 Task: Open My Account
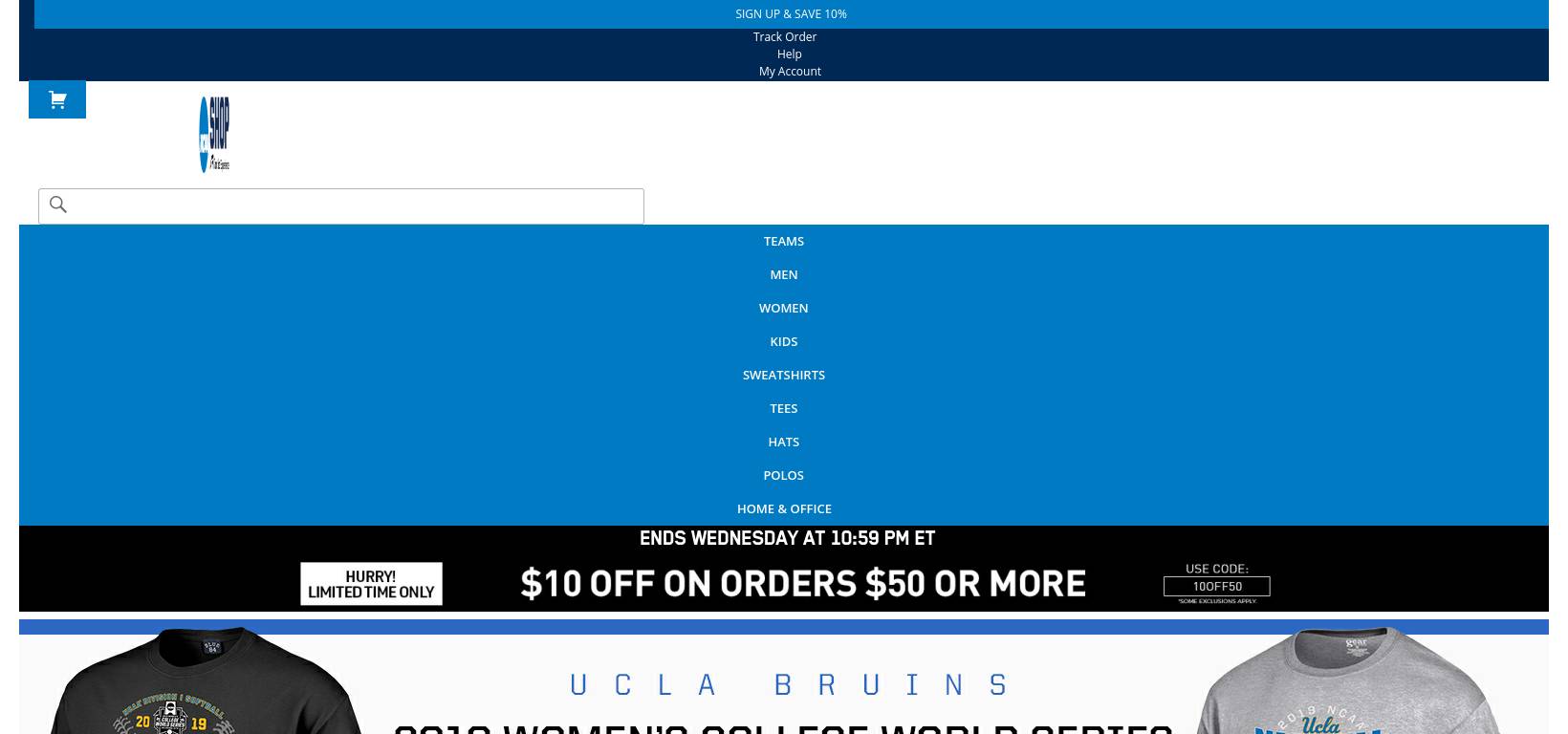790,72
